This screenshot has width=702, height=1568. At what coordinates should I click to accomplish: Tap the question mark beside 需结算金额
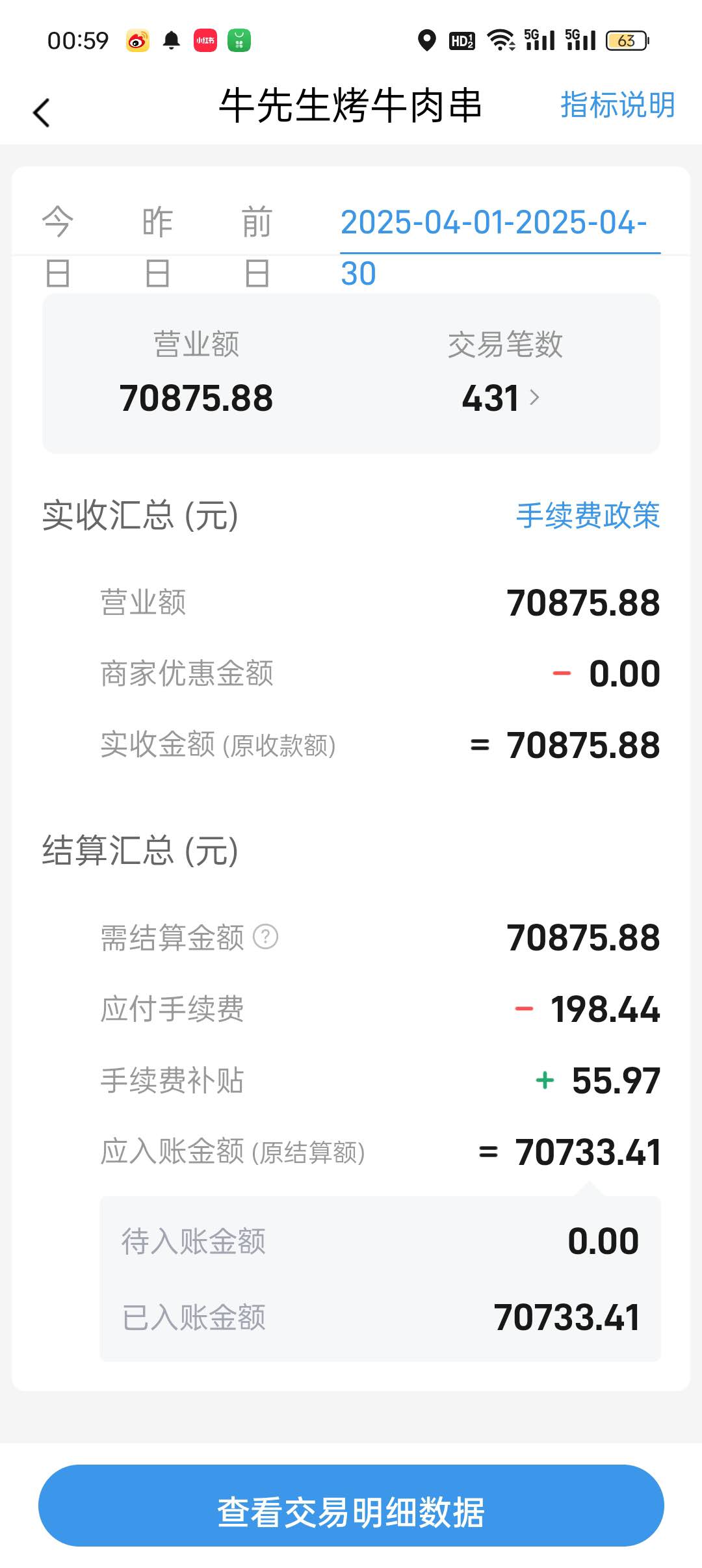[x=265, y=937]
